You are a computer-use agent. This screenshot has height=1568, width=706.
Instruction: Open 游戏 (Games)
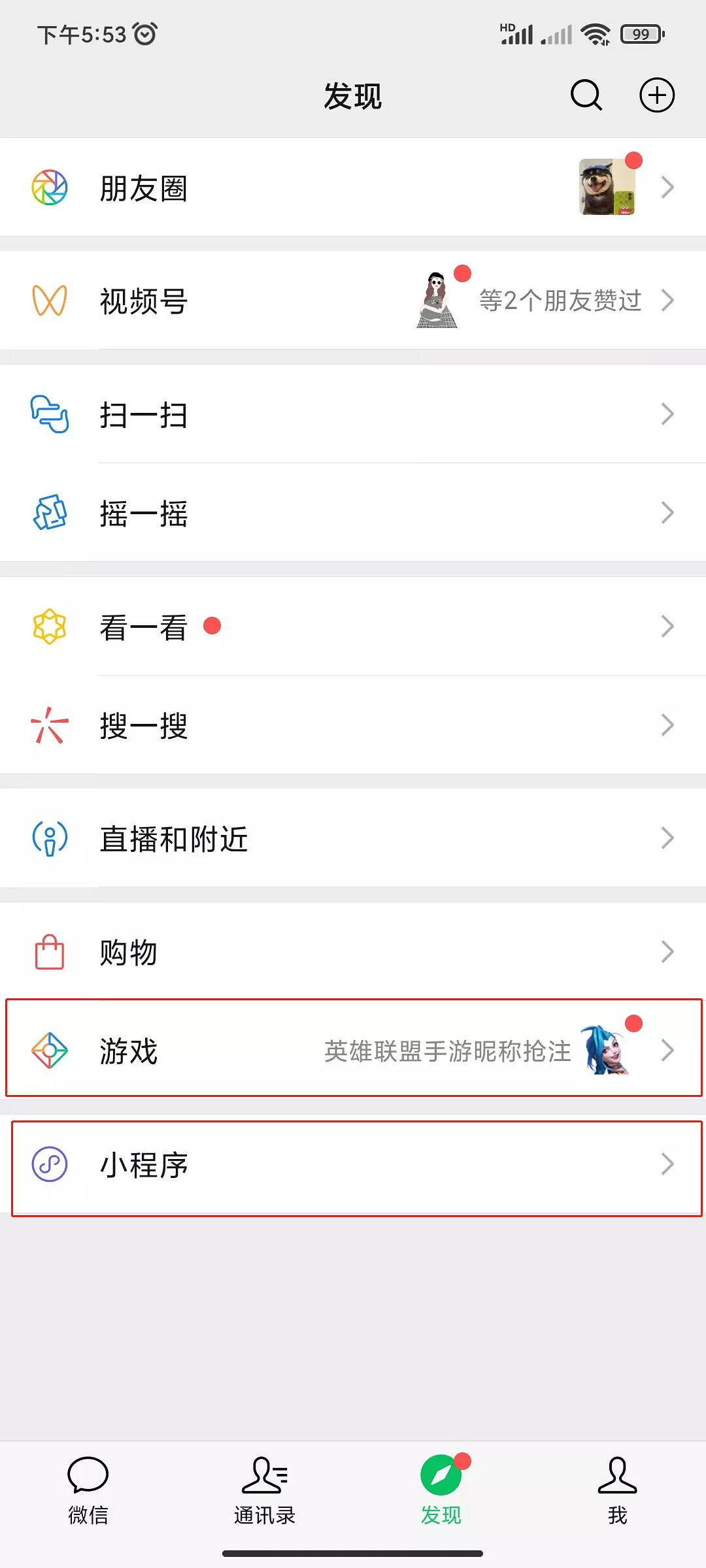pyautogui.click(x=353, y=1050)
